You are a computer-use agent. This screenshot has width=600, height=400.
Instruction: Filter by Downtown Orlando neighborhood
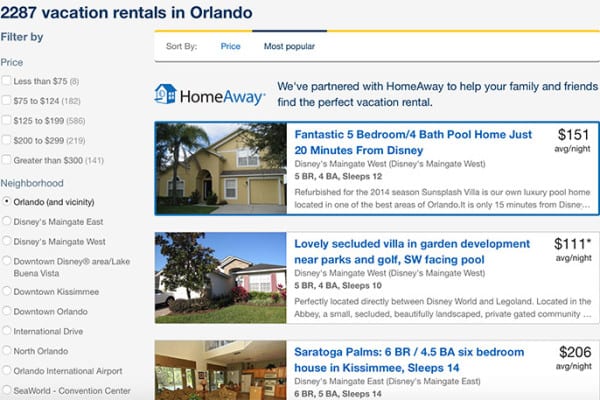click(x=8, y=311)
